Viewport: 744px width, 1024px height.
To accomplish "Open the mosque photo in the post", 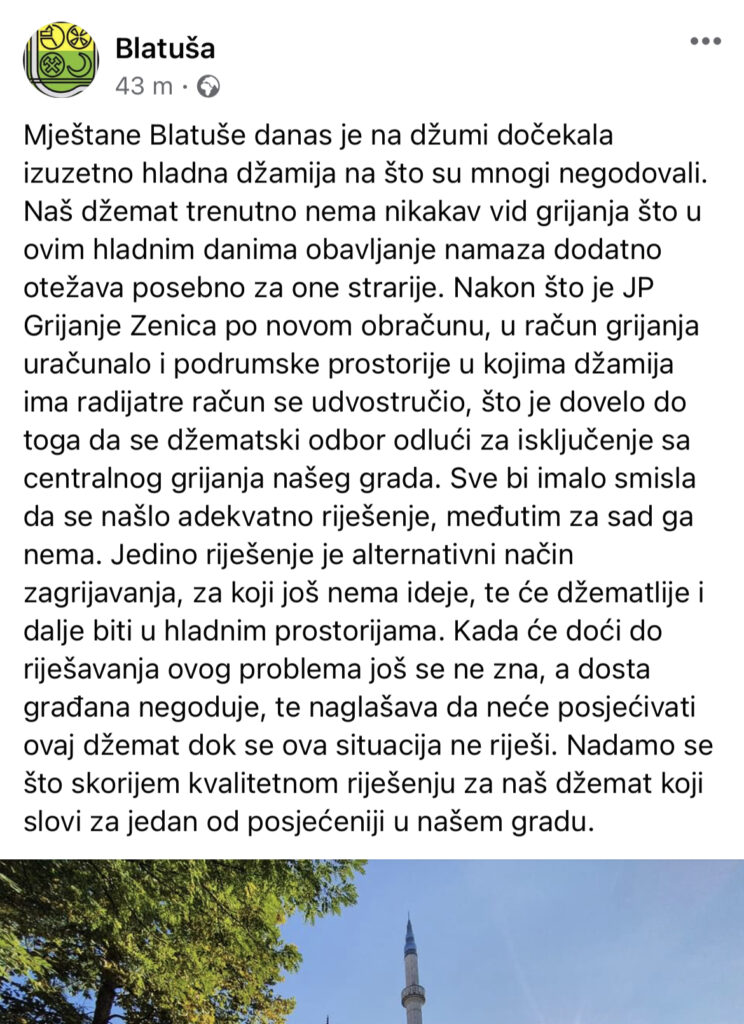I will [x=372, y=942].
